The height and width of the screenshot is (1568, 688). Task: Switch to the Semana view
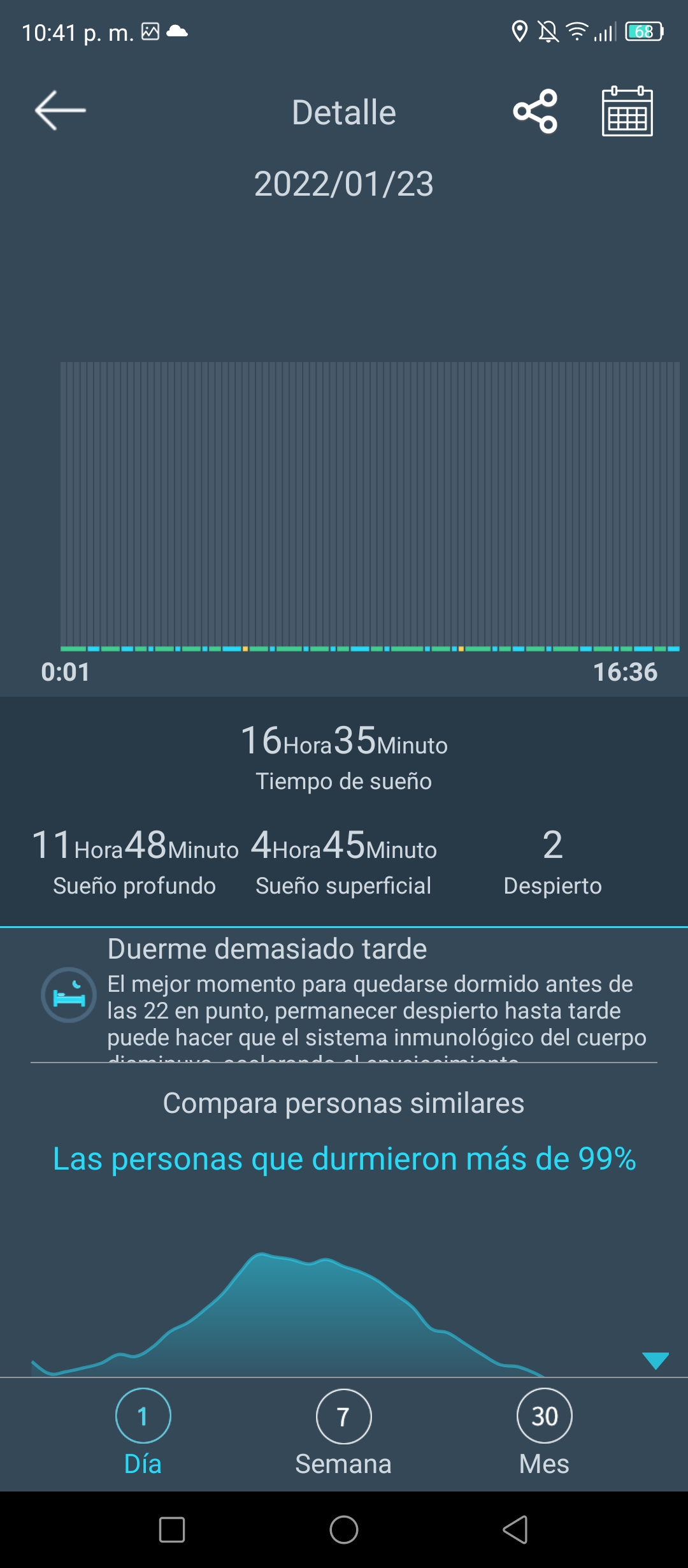tap(343, 1432)
